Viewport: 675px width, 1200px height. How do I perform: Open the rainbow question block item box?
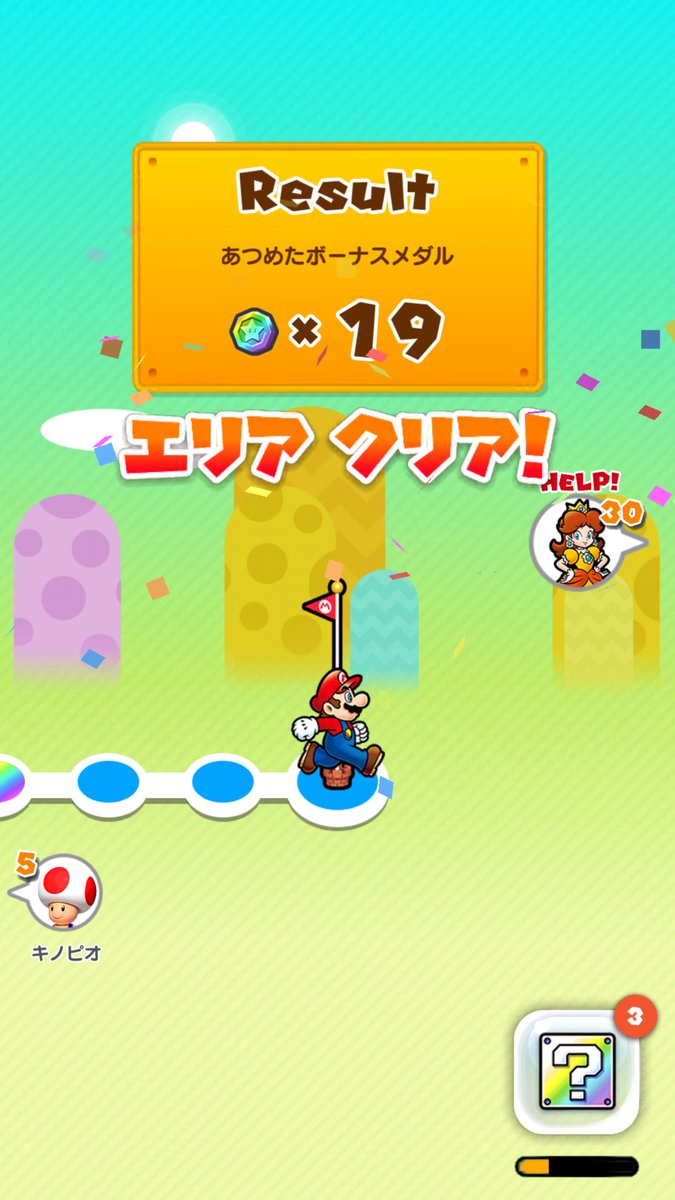(577, 1071)
